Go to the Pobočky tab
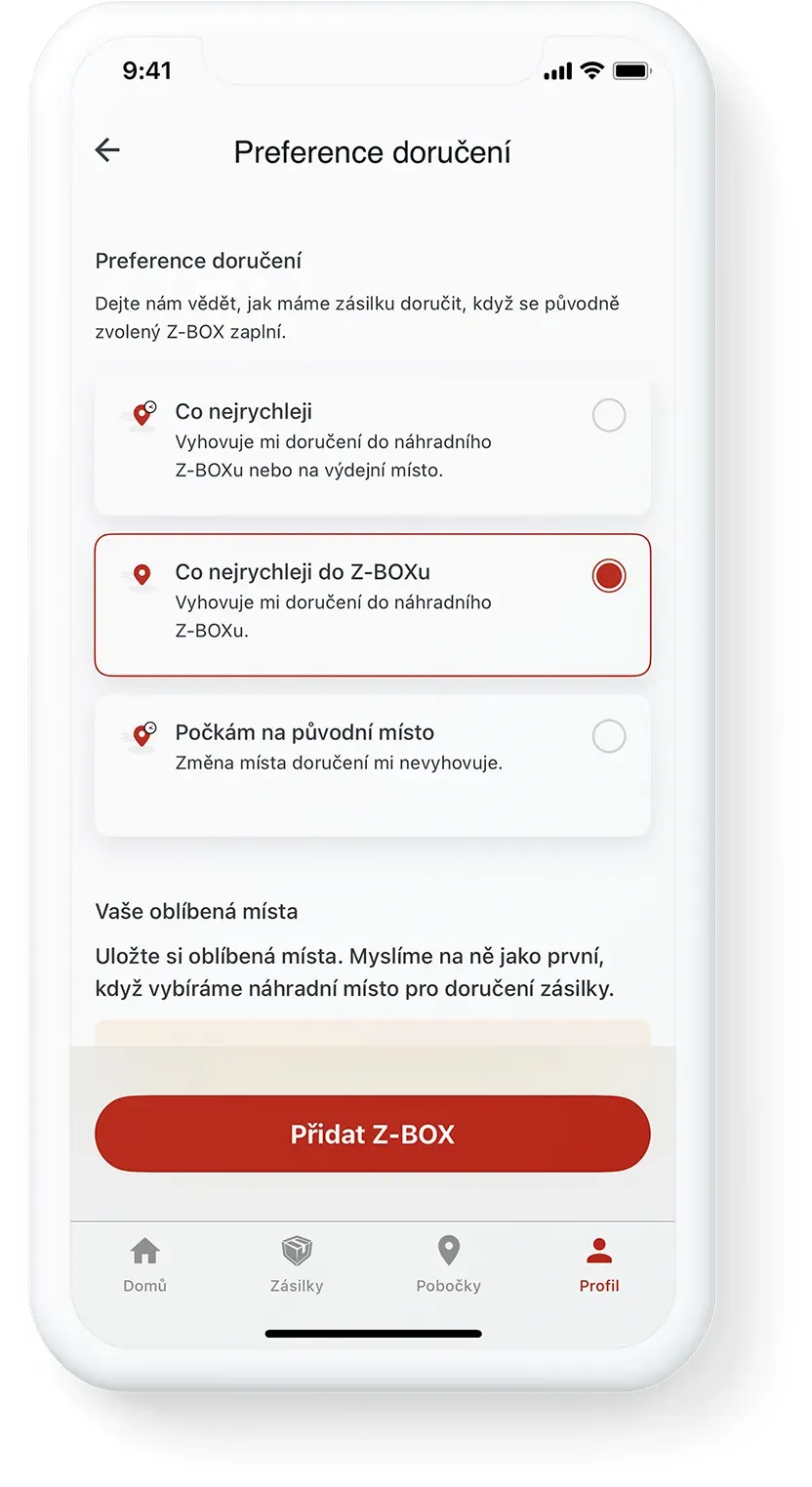This screenshot has width=812, height=1487. tap(448, 1264)
